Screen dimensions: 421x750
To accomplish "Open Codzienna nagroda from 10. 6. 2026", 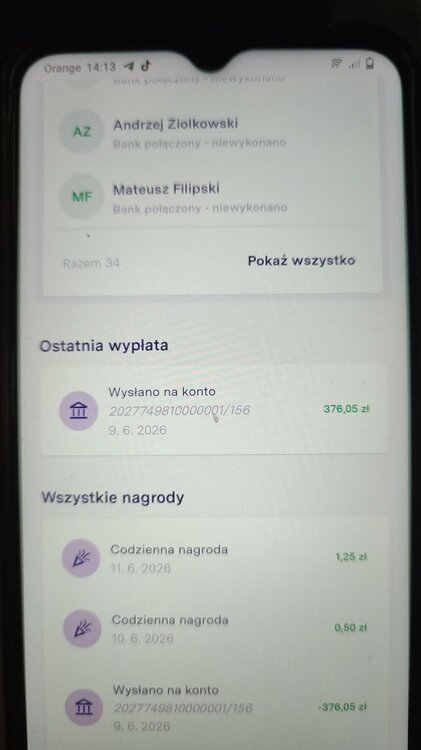I will click(214, 628).
